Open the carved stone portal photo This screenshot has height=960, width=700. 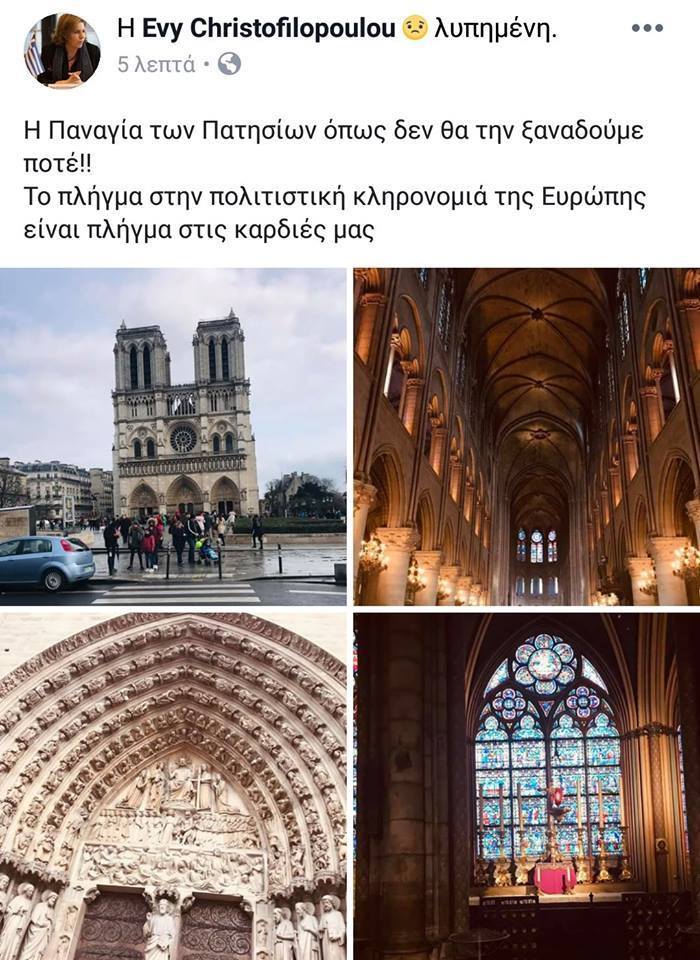point(173,786)
